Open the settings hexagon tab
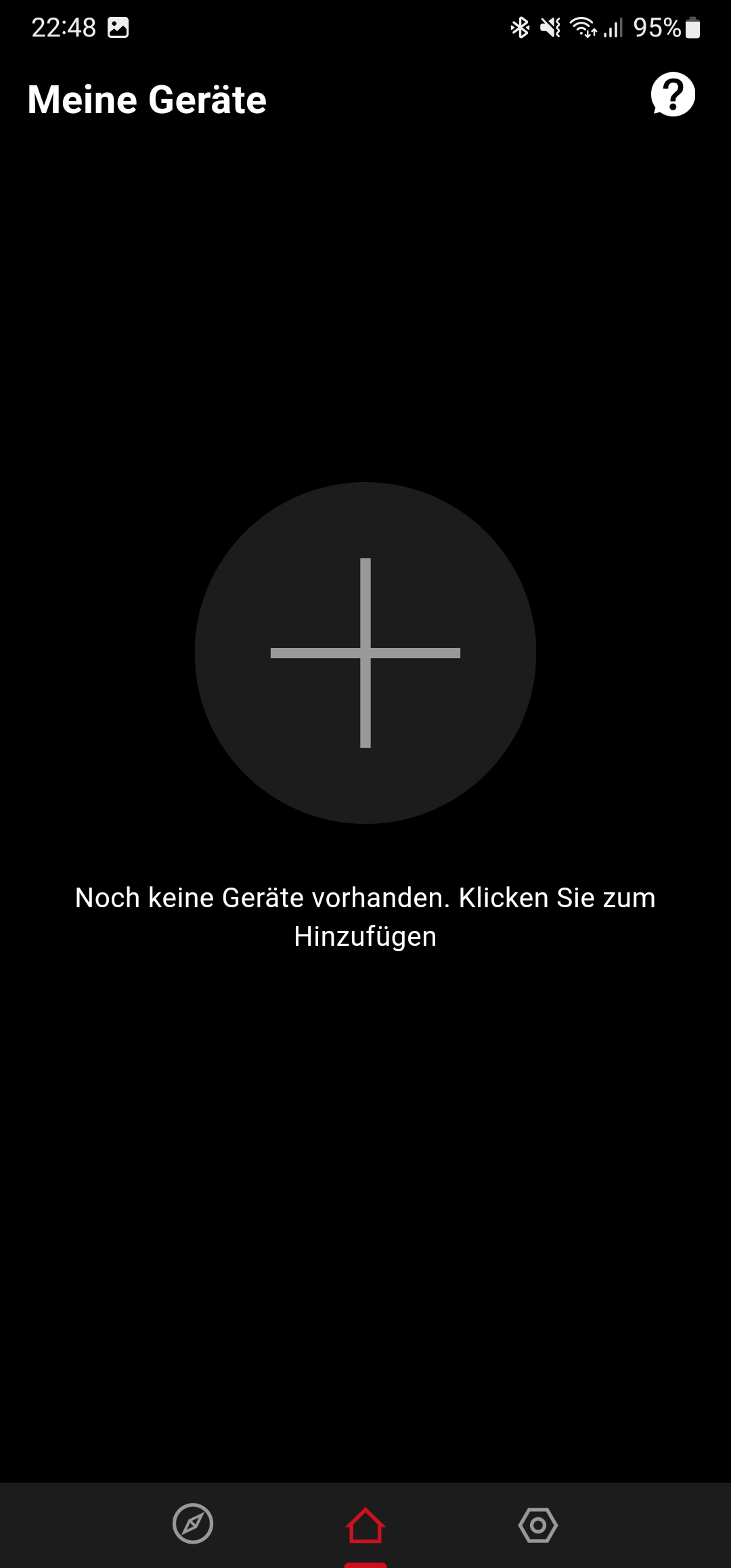This screenshot has height=1568, width=731. coord(538,1525)
